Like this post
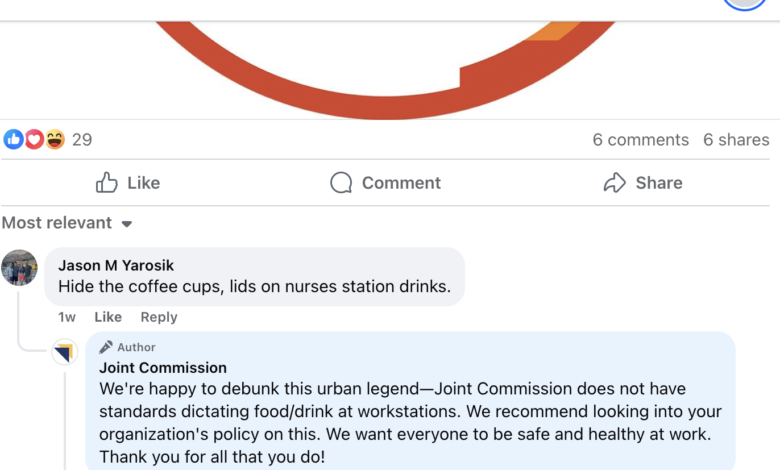The image size is (780, 470). (128, 183)
